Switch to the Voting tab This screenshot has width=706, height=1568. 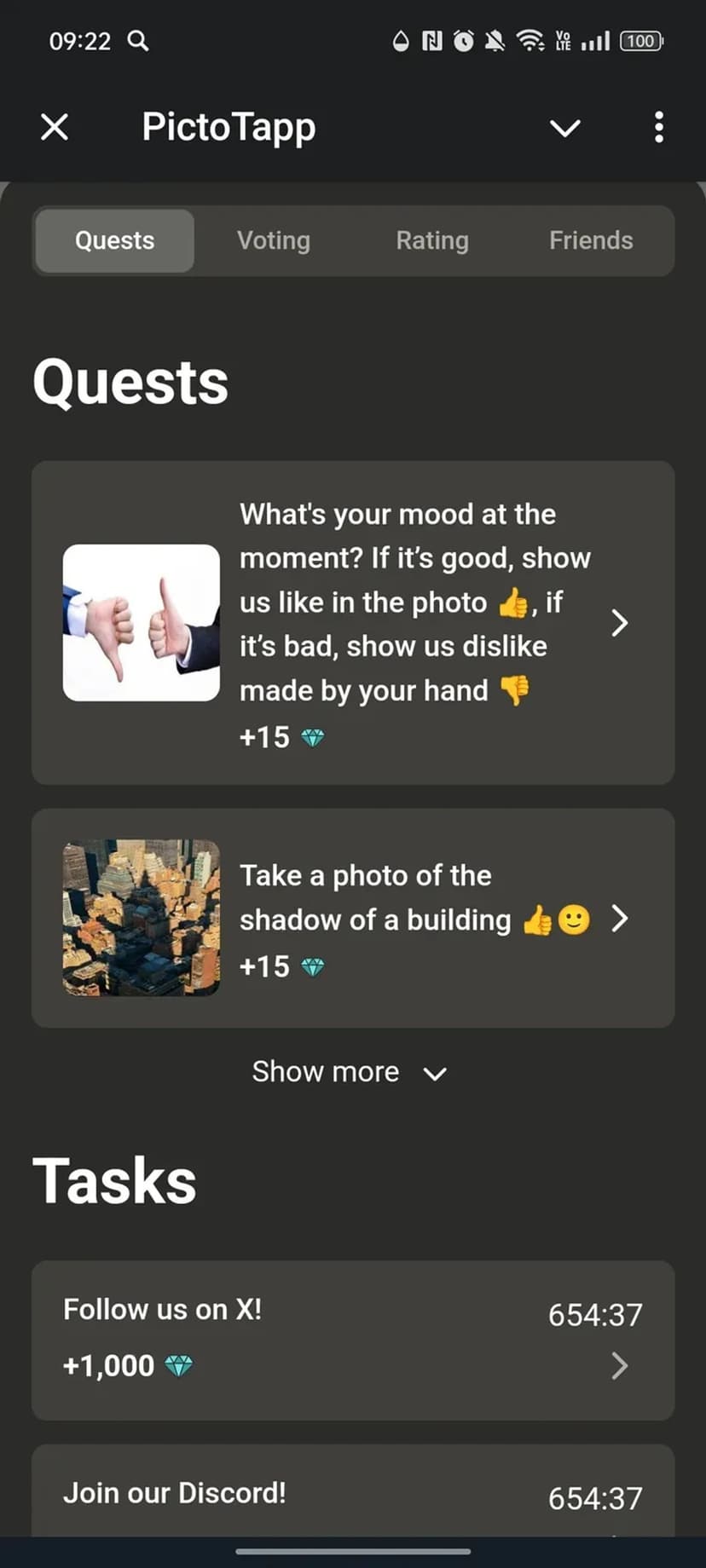(x=274, y=240)
